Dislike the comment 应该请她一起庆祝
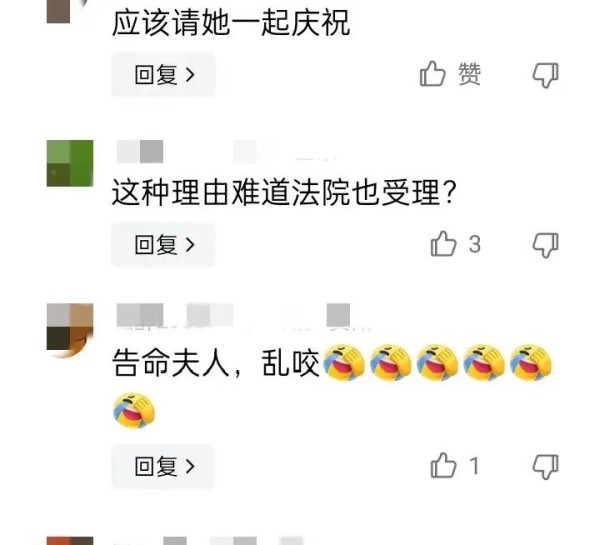600x545 pixels. (545, 74)
